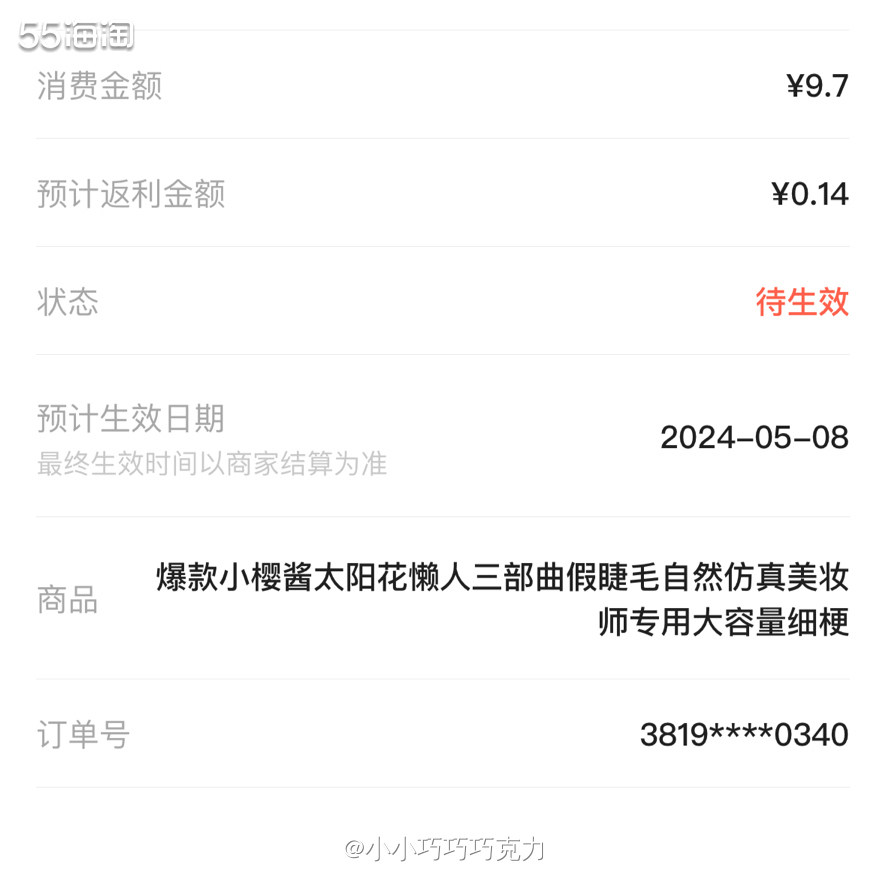
Task: Click the @小小巧巧巧克力 watermark text
Action: pos(443,848)
